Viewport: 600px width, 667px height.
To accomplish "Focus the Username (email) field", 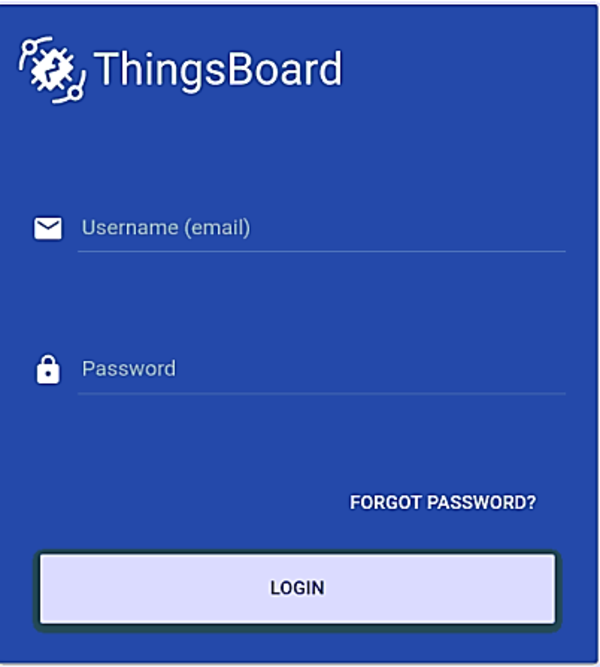I will [320, 228].
